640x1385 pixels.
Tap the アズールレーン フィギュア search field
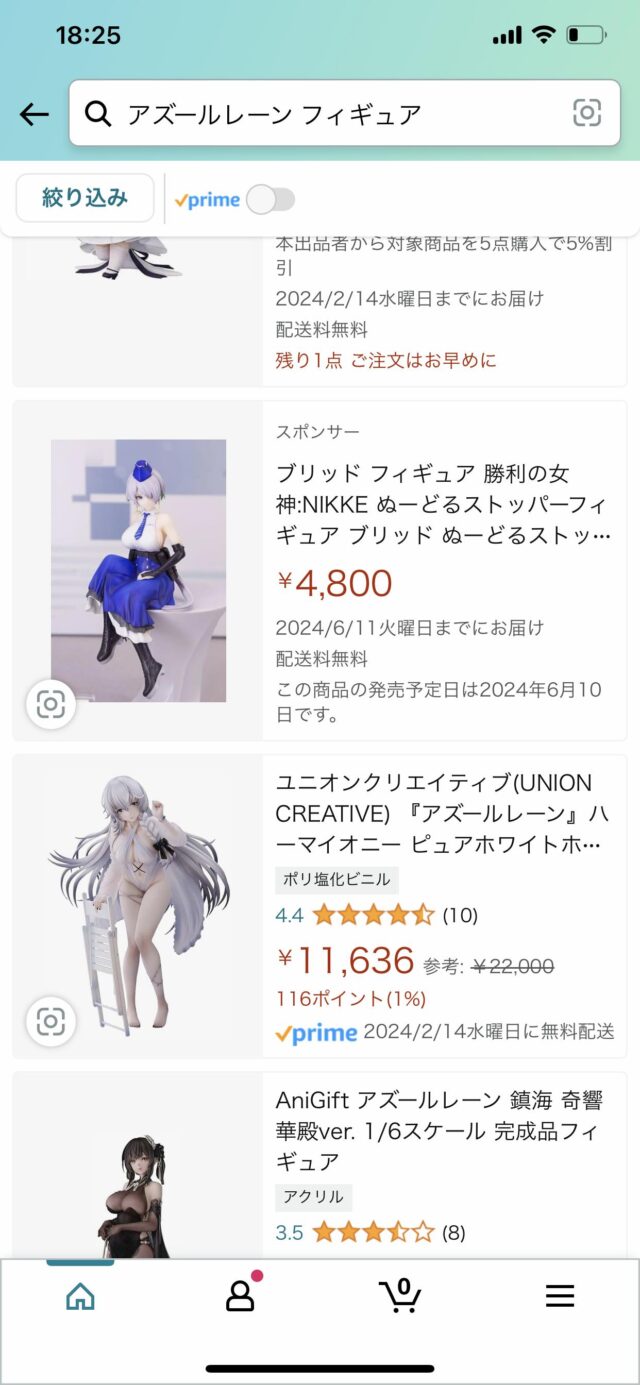pyautogui.click(x=330, y=114)
